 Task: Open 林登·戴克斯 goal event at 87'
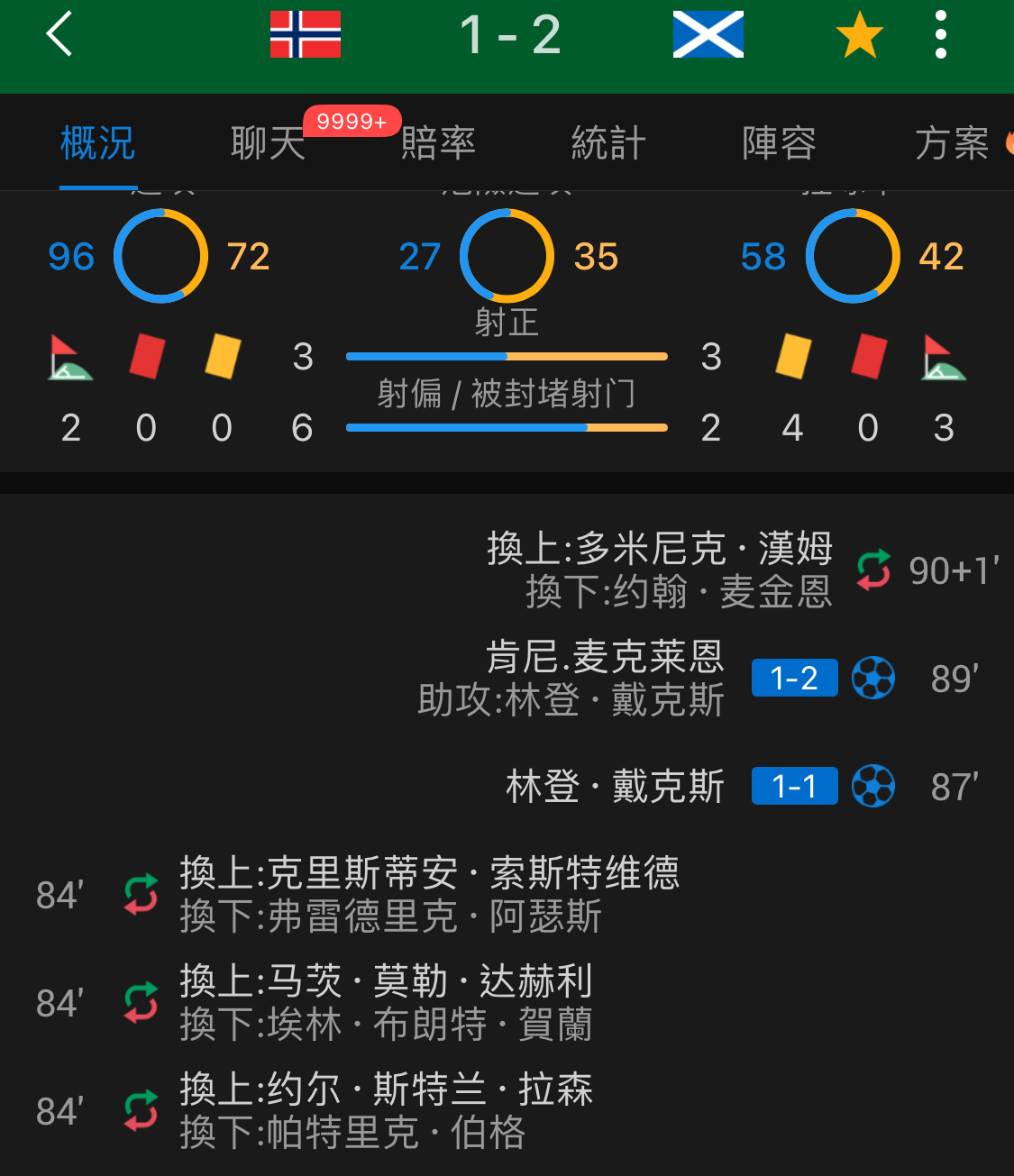click(x=615, y=787)
